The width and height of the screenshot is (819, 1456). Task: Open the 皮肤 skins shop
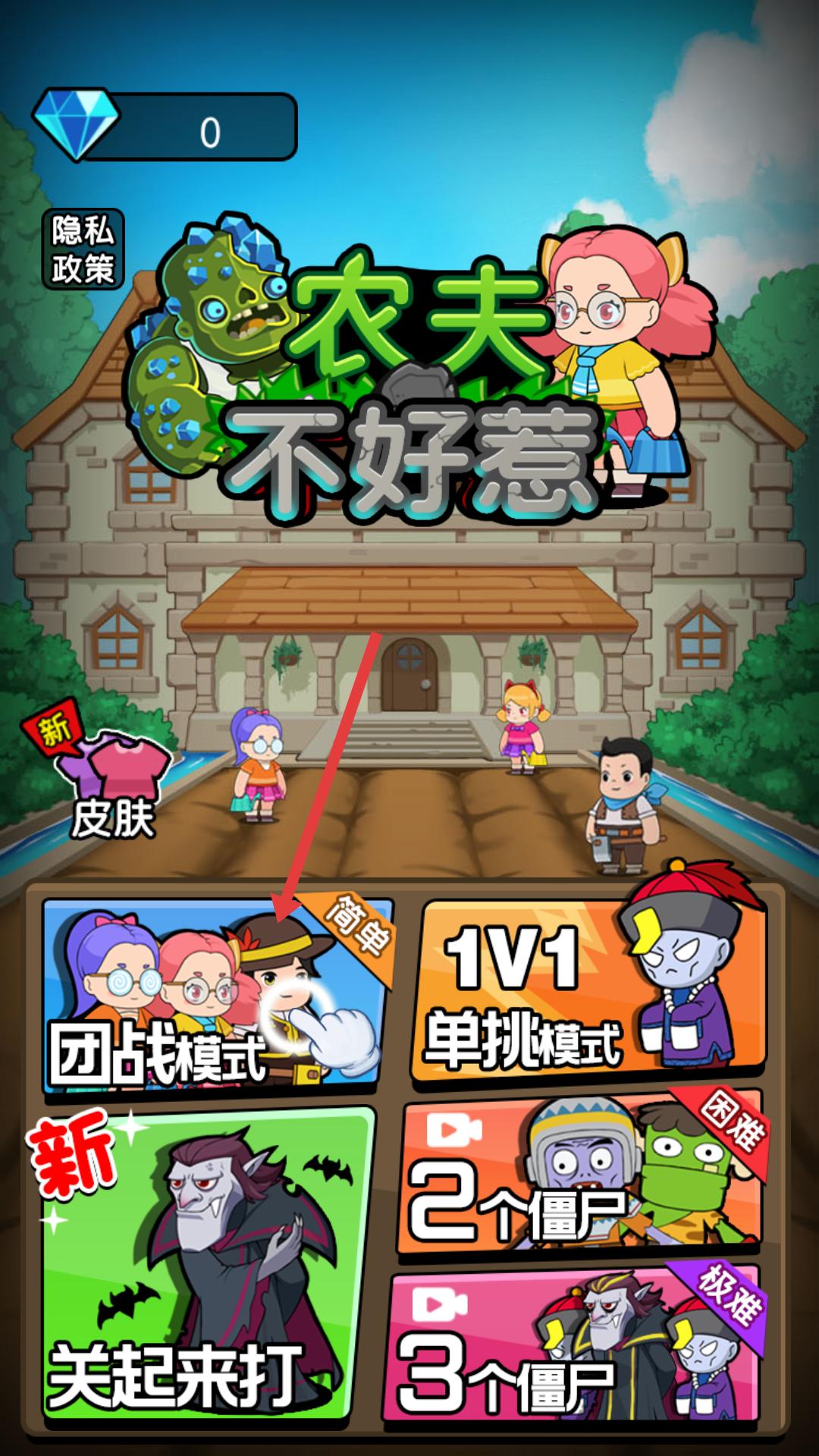[x=106, y=785]
